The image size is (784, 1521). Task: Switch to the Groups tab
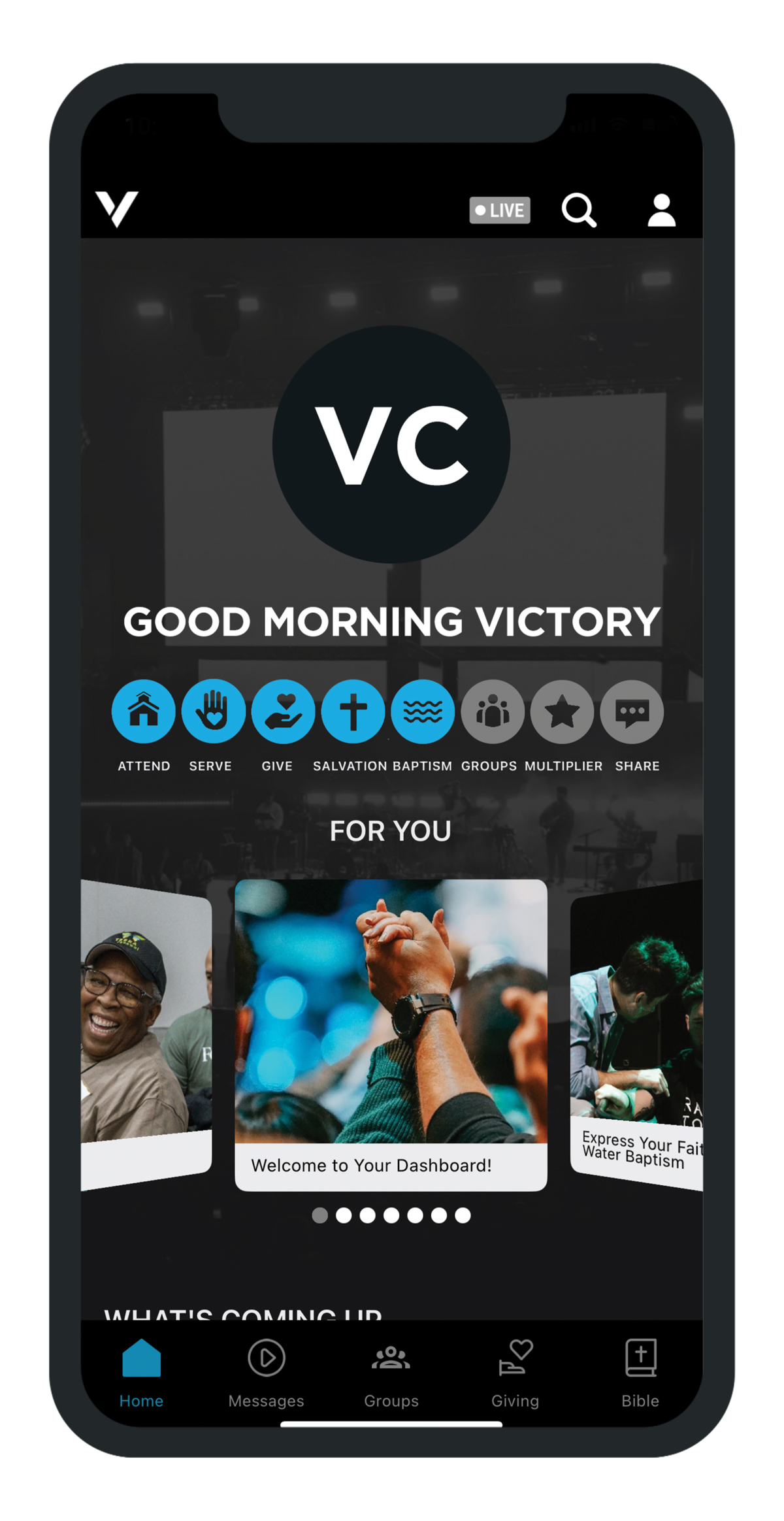[x=391, y=1372]
